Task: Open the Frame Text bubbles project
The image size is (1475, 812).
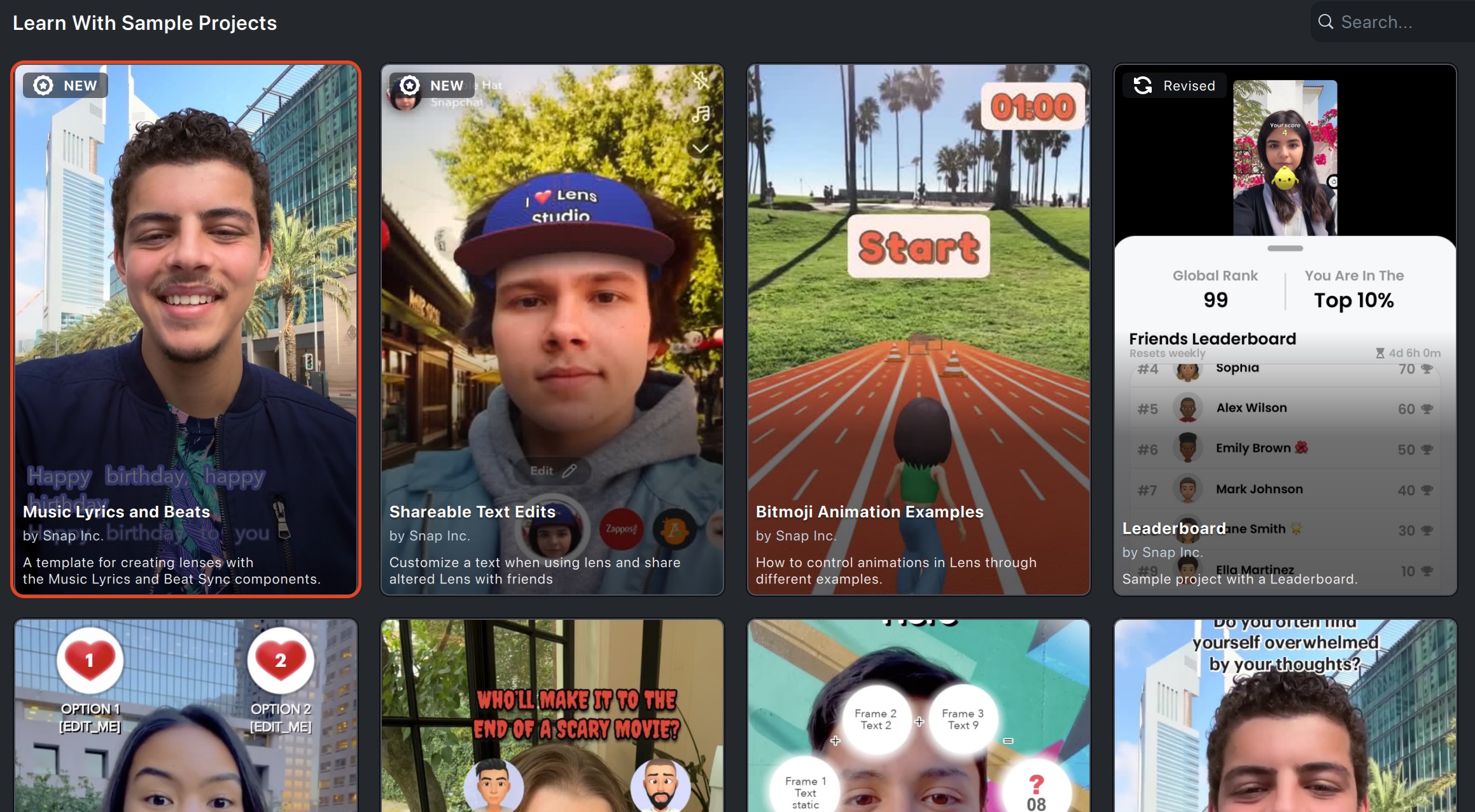Action: coord(918,716)
